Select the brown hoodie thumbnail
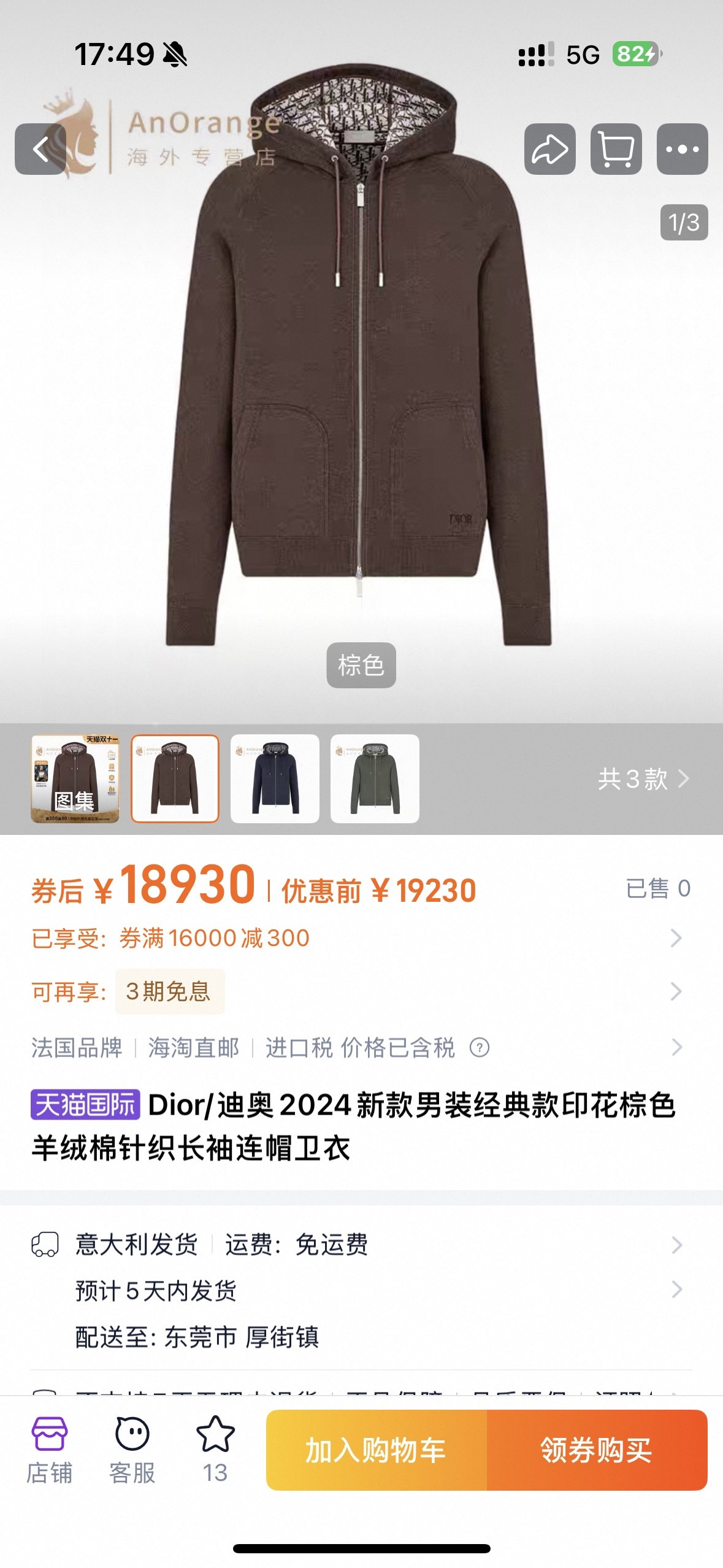Screen dimensions: 723x1568 tap(175, 778)
